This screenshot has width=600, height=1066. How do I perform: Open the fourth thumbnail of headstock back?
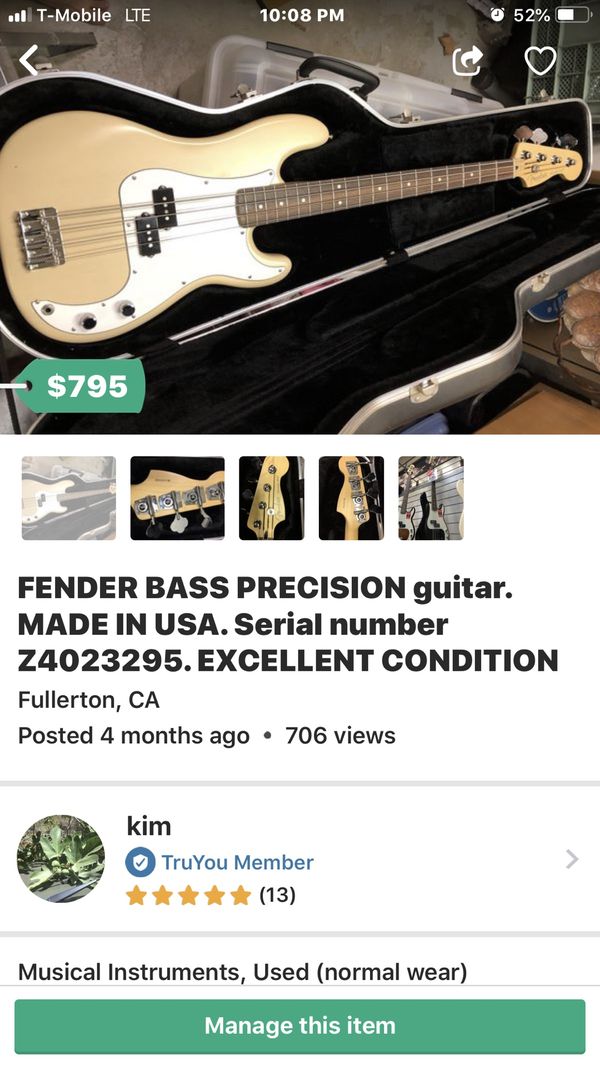click(x=351, y=498)
